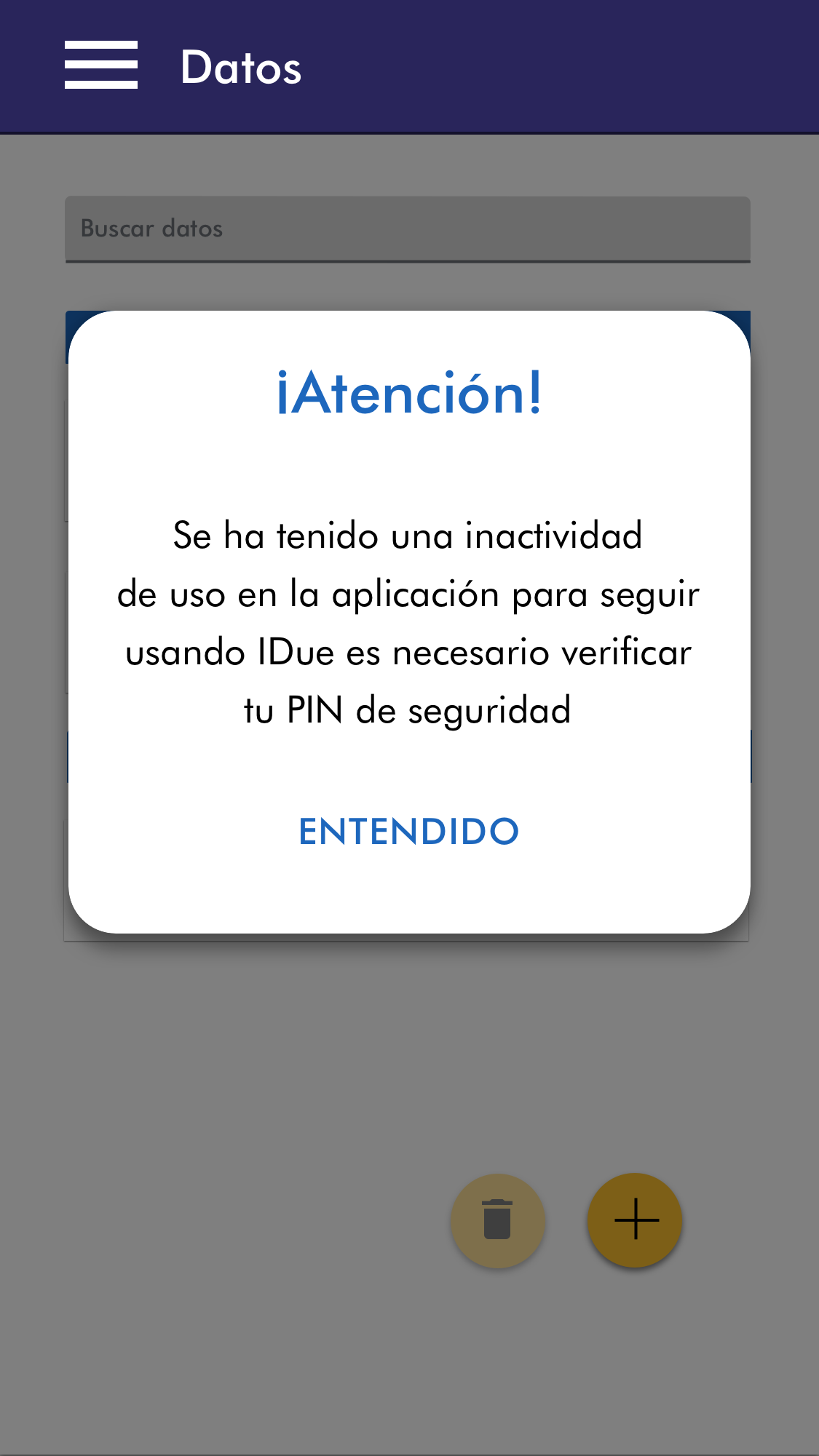
Task: Confirm the alert with ENTENDIDO
Action: coord(408,832)
